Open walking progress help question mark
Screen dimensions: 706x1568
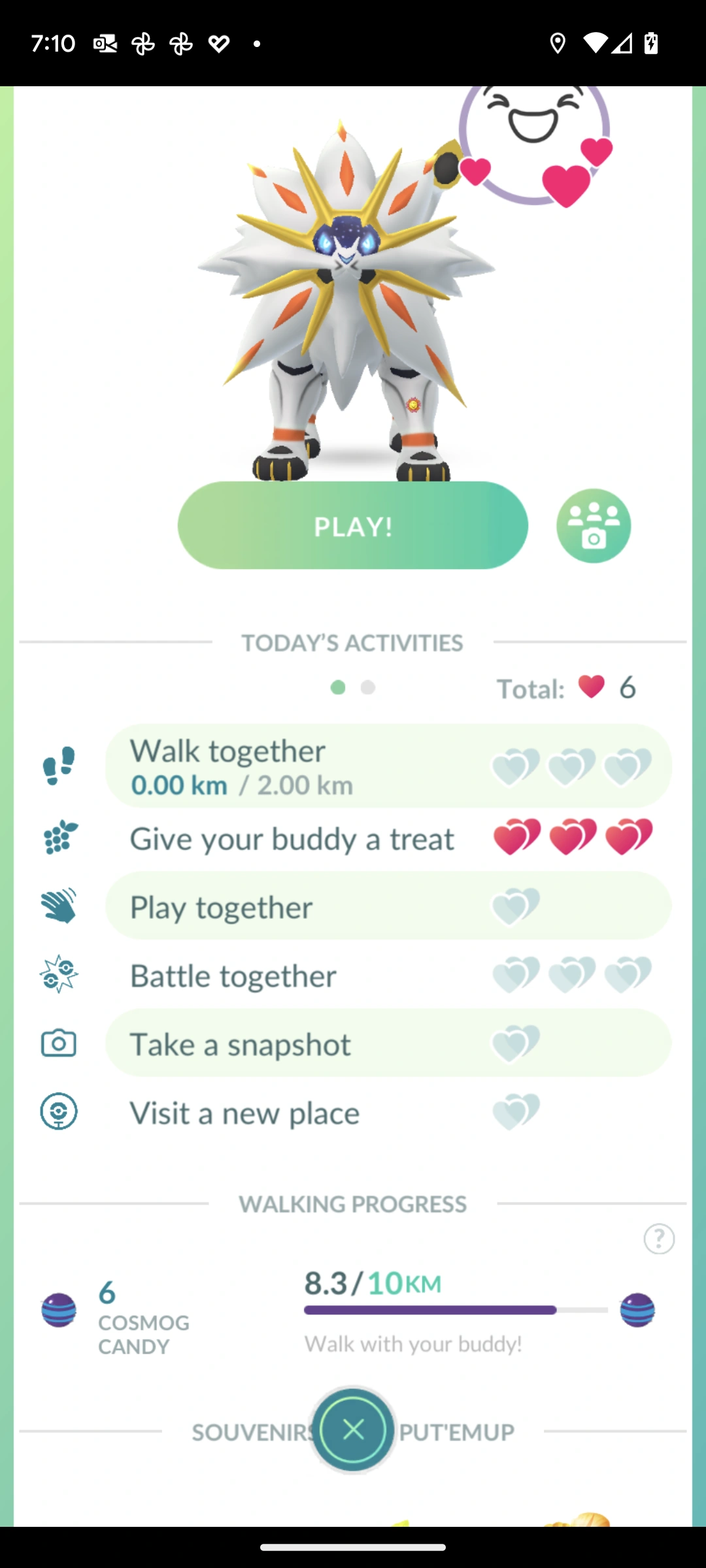(x=659, y=1239)
